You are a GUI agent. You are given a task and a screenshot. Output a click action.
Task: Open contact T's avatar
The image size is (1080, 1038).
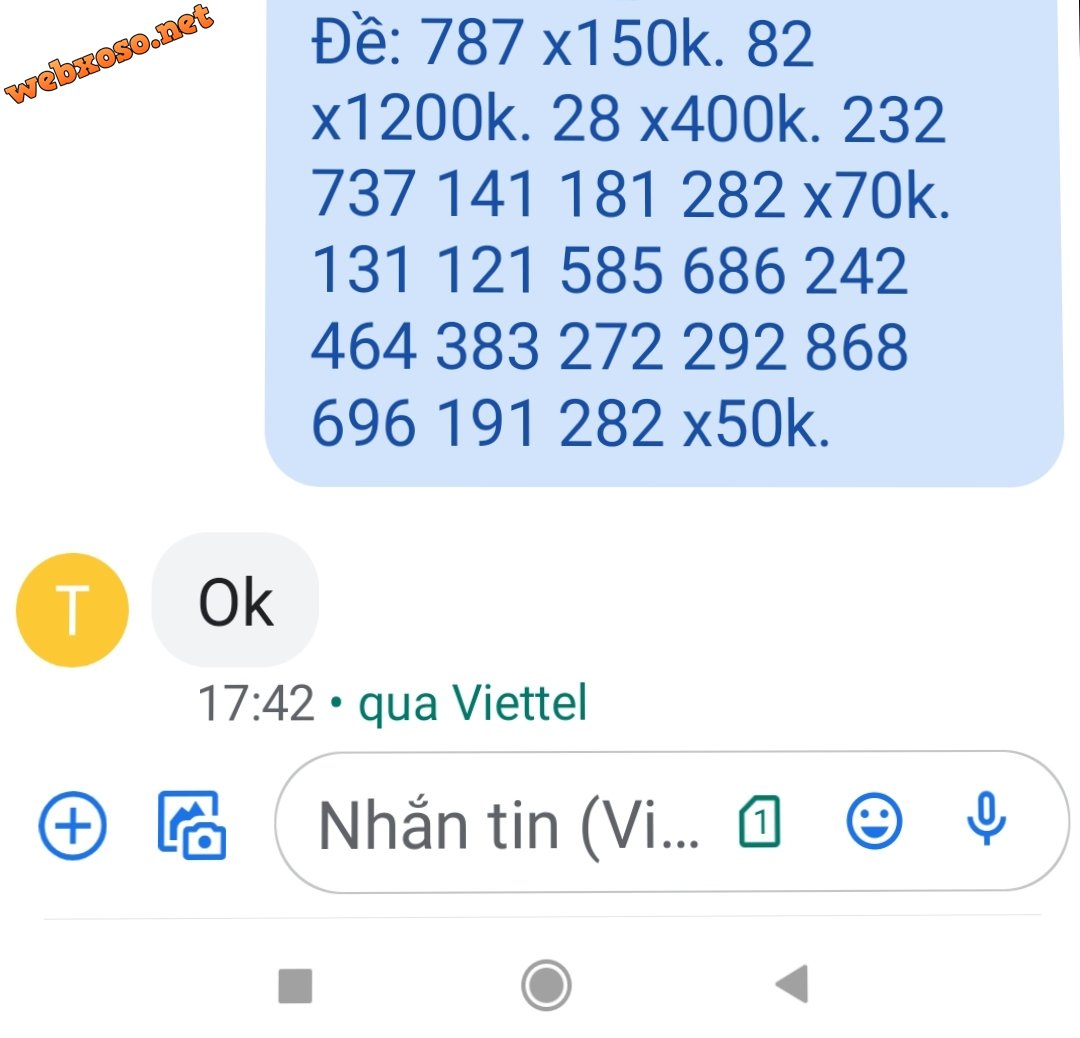click(x=72, y=609)
